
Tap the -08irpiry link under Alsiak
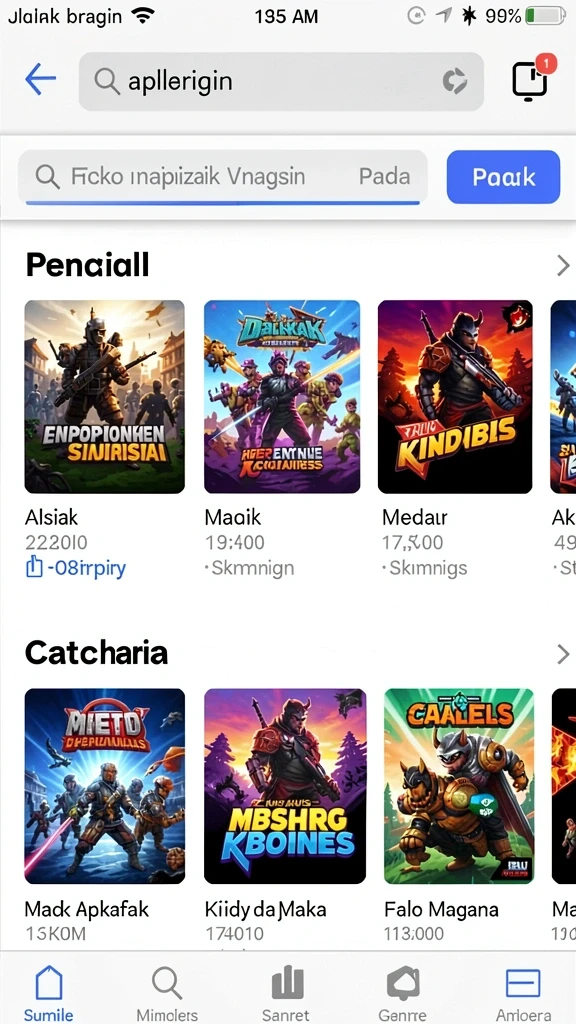[76, 568]
